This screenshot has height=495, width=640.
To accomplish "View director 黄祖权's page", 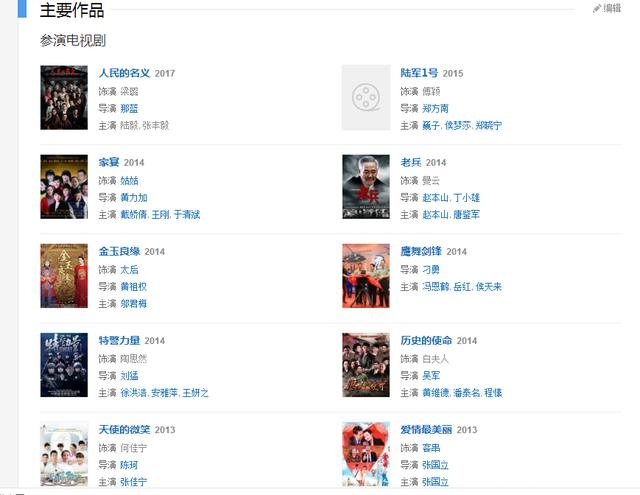I will [x=133, y=286].
